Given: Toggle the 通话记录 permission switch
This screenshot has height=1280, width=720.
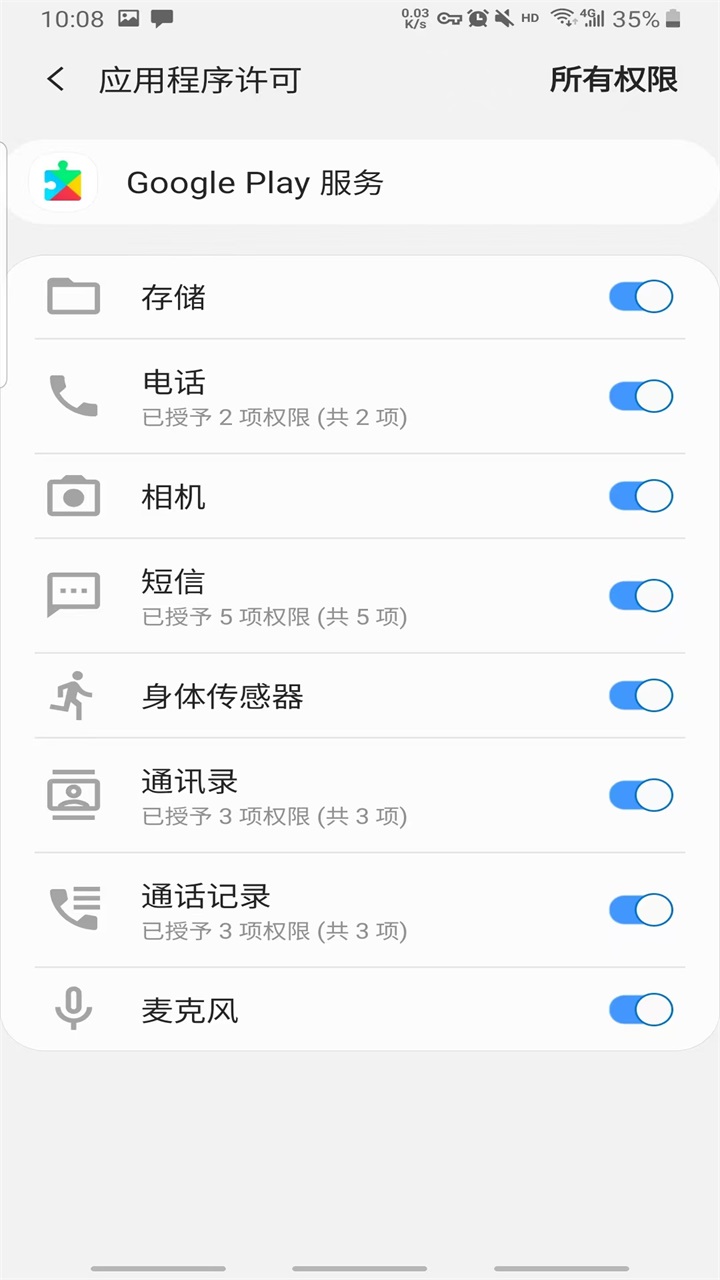Looking at the screenshot, I should pyautogui.click(x=641, y=910).
